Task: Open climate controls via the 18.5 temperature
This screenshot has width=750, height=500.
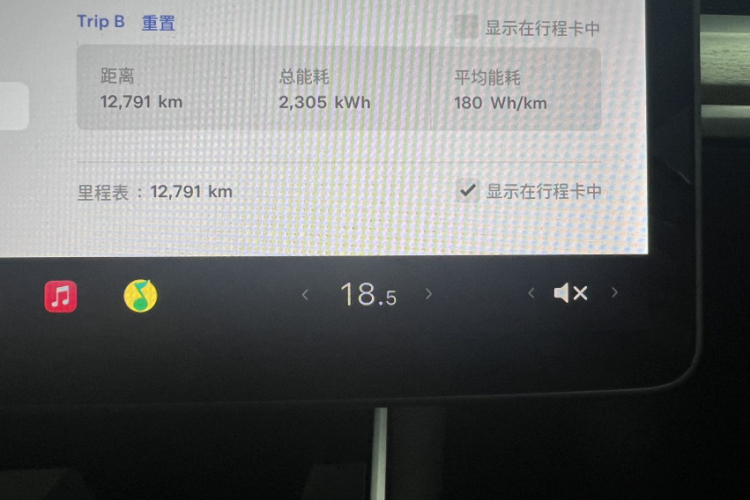Action: [x=368, y=294]
